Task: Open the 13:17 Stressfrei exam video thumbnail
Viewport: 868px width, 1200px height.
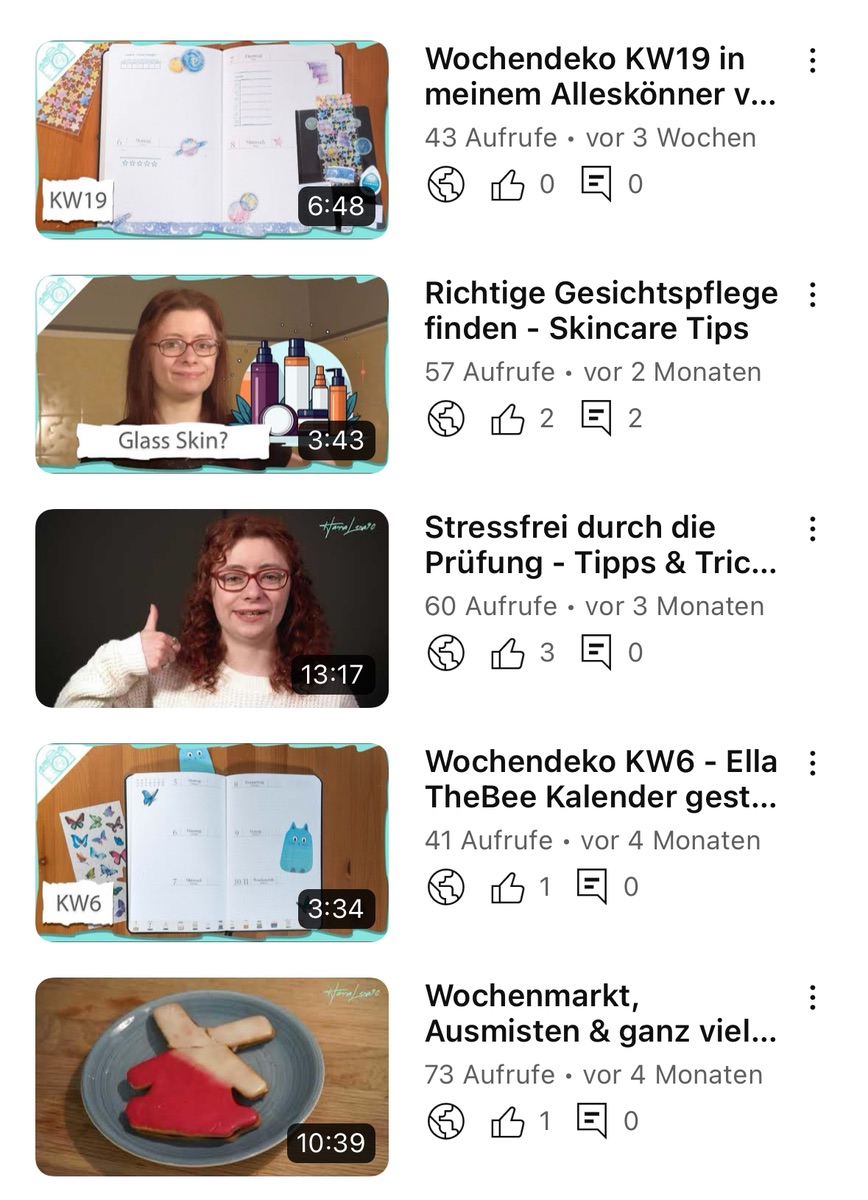Action: 211,608
